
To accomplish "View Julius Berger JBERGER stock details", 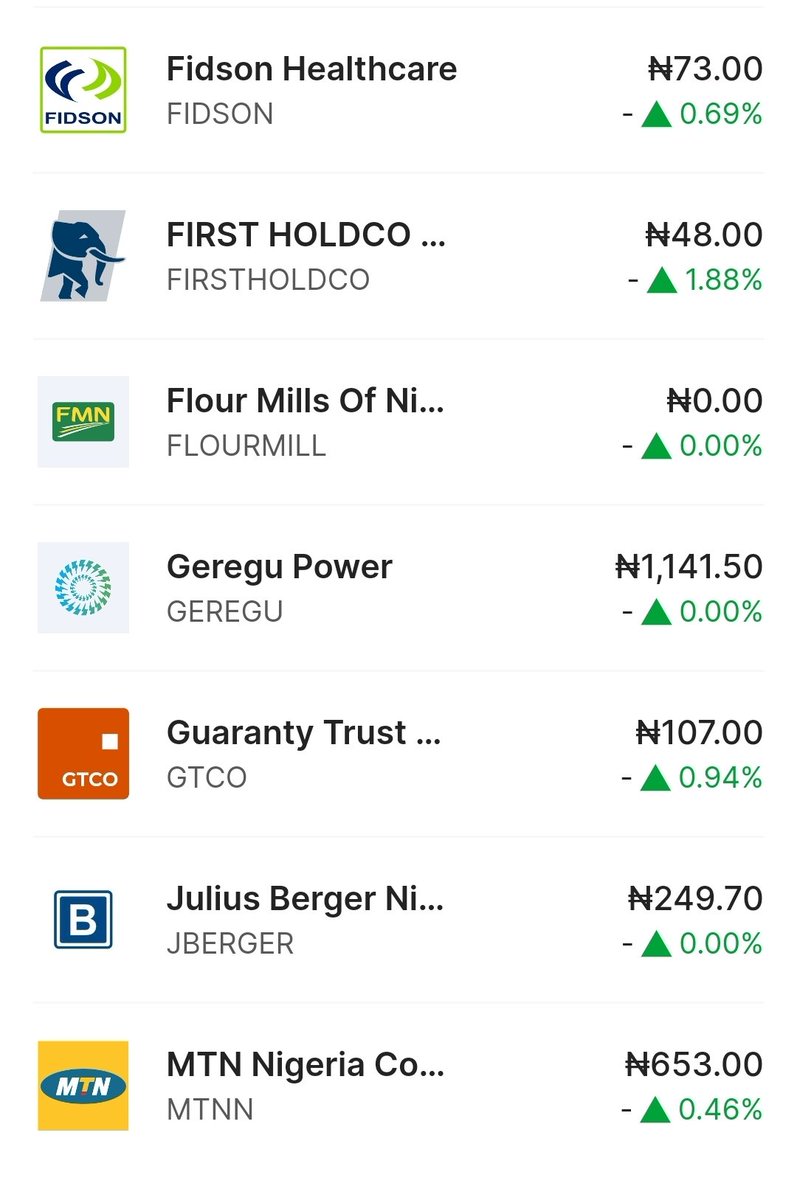I will click(398, 920).
